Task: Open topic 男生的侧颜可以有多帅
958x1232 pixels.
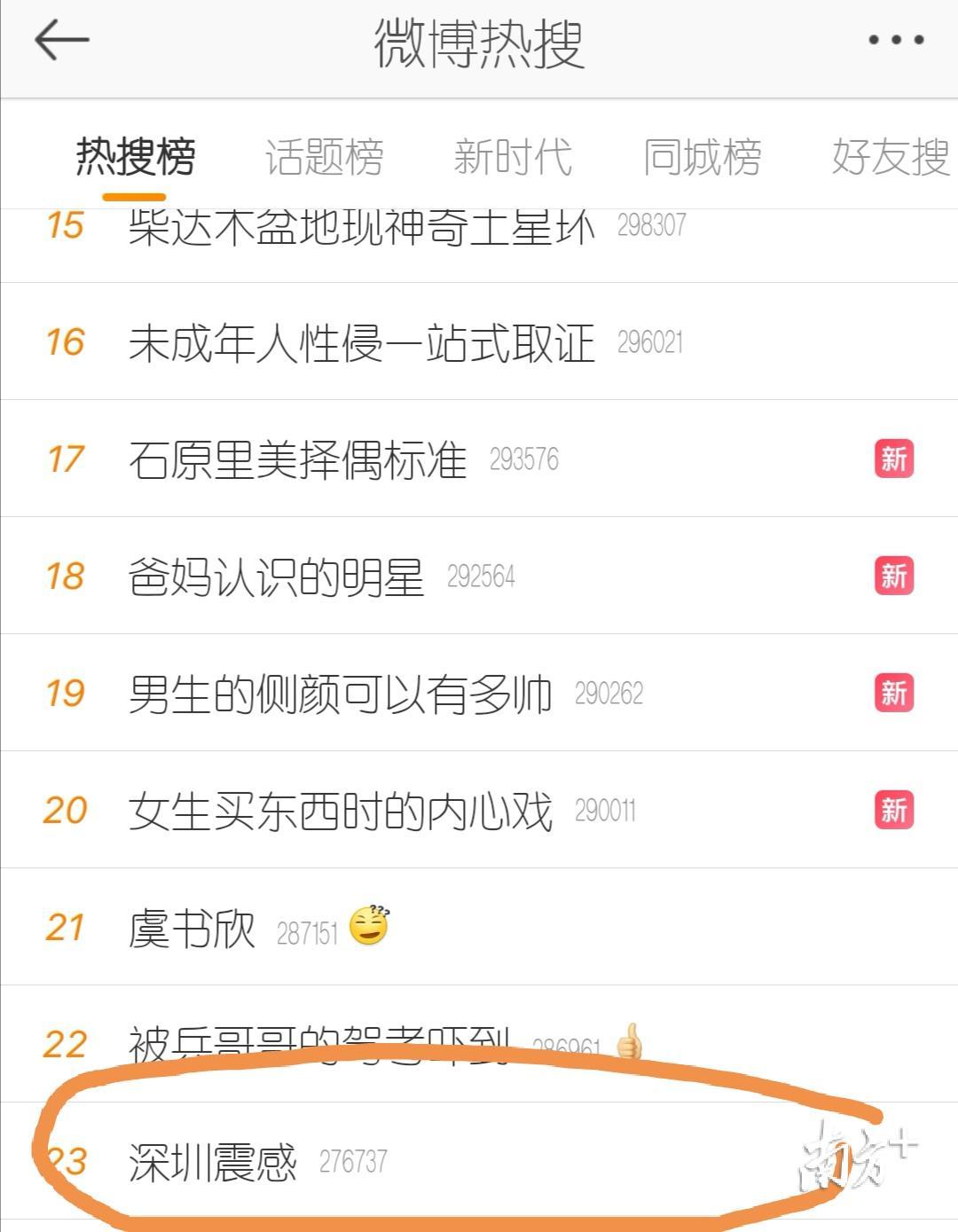Action: pos(340,694)
